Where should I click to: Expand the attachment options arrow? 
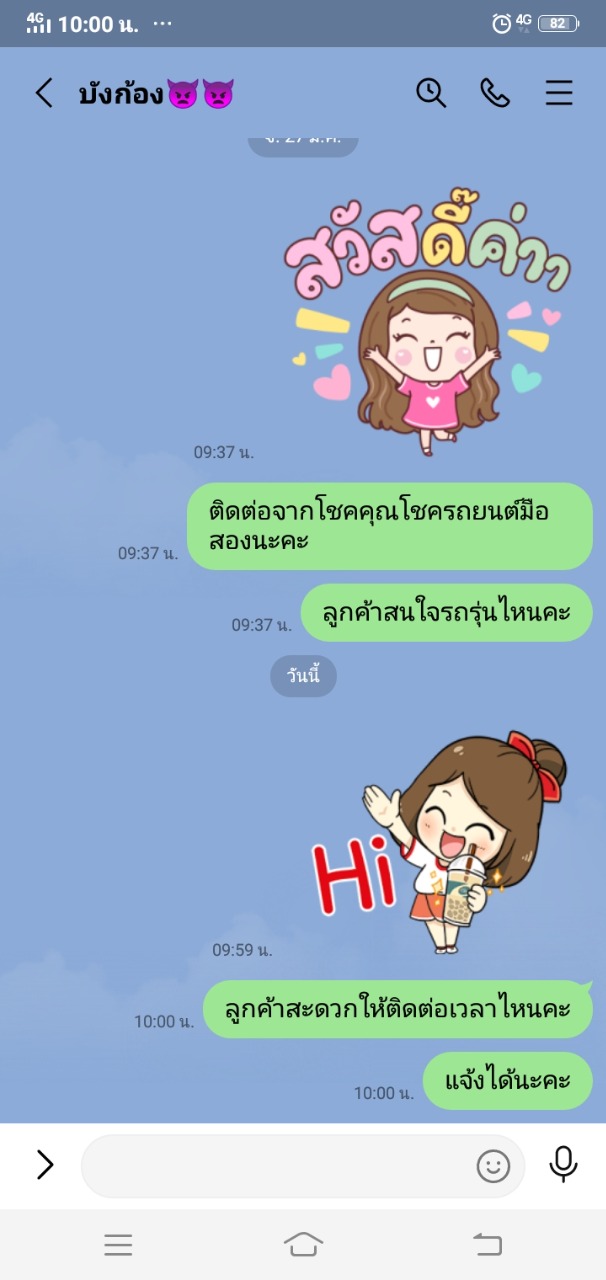(x=45, y=1165)
